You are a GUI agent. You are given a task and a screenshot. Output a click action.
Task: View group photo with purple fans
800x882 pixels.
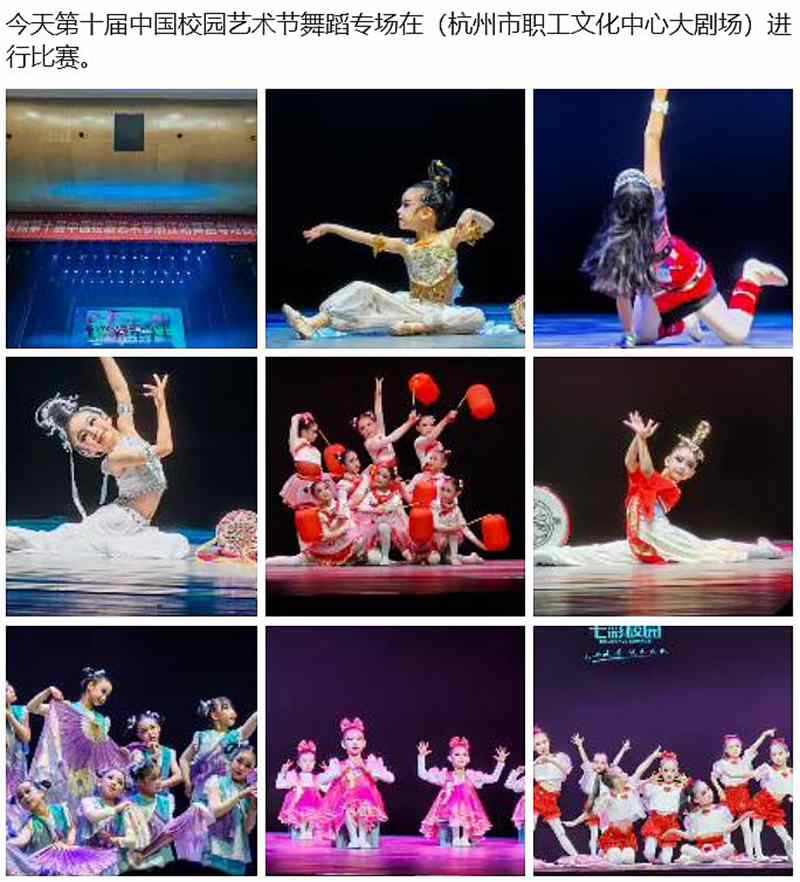131,751
